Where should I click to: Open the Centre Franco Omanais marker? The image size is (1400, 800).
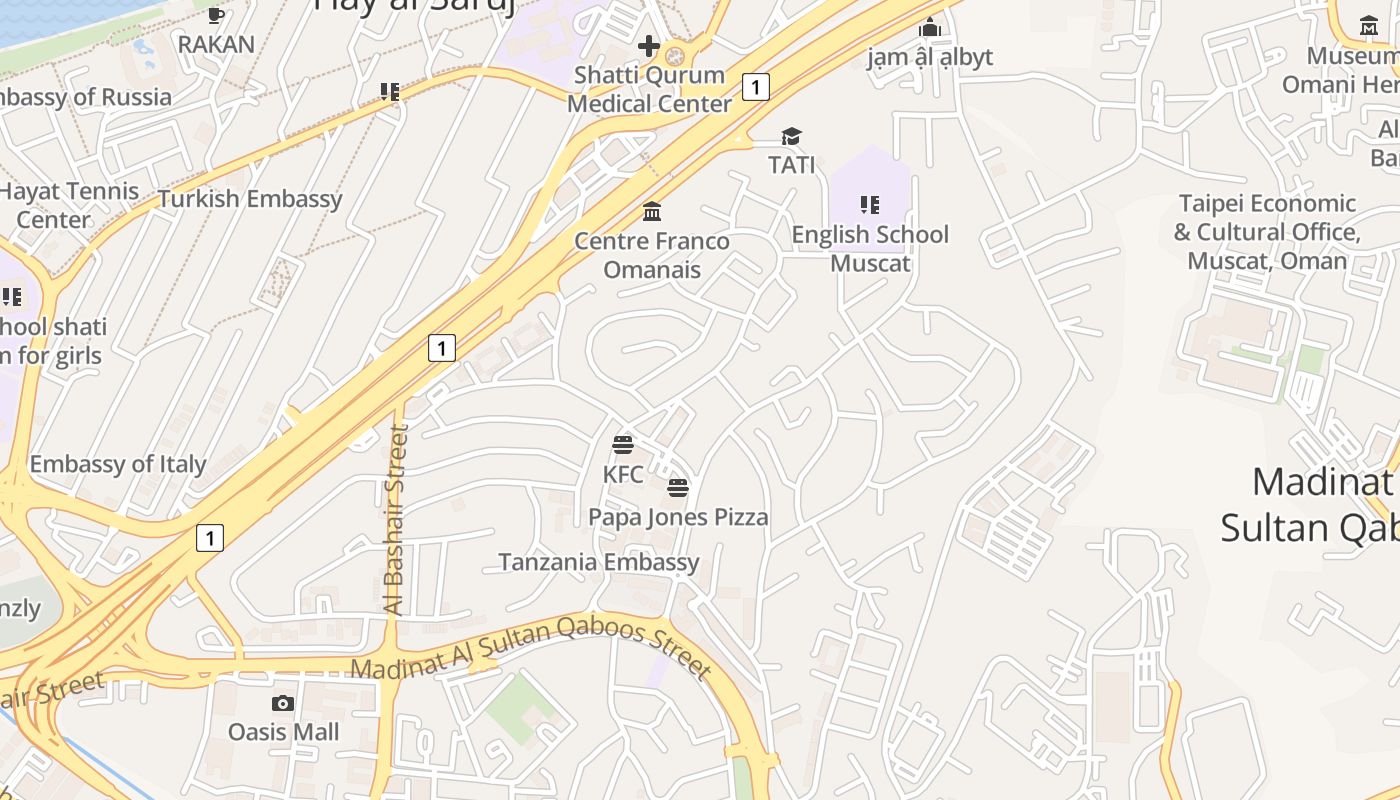tap(653, 211)
